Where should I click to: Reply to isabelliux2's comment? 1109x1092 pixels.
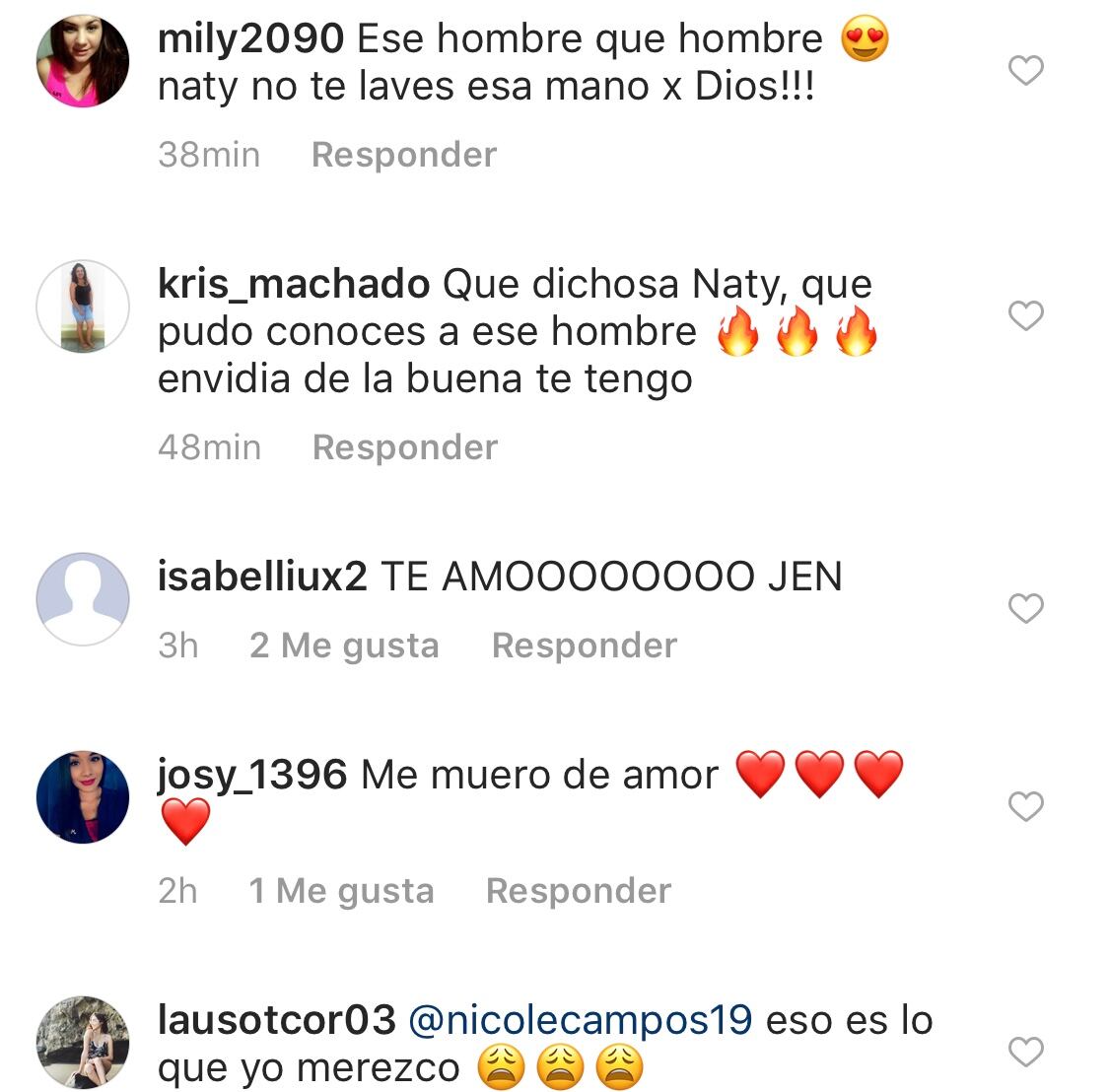(x=584, y=646)
